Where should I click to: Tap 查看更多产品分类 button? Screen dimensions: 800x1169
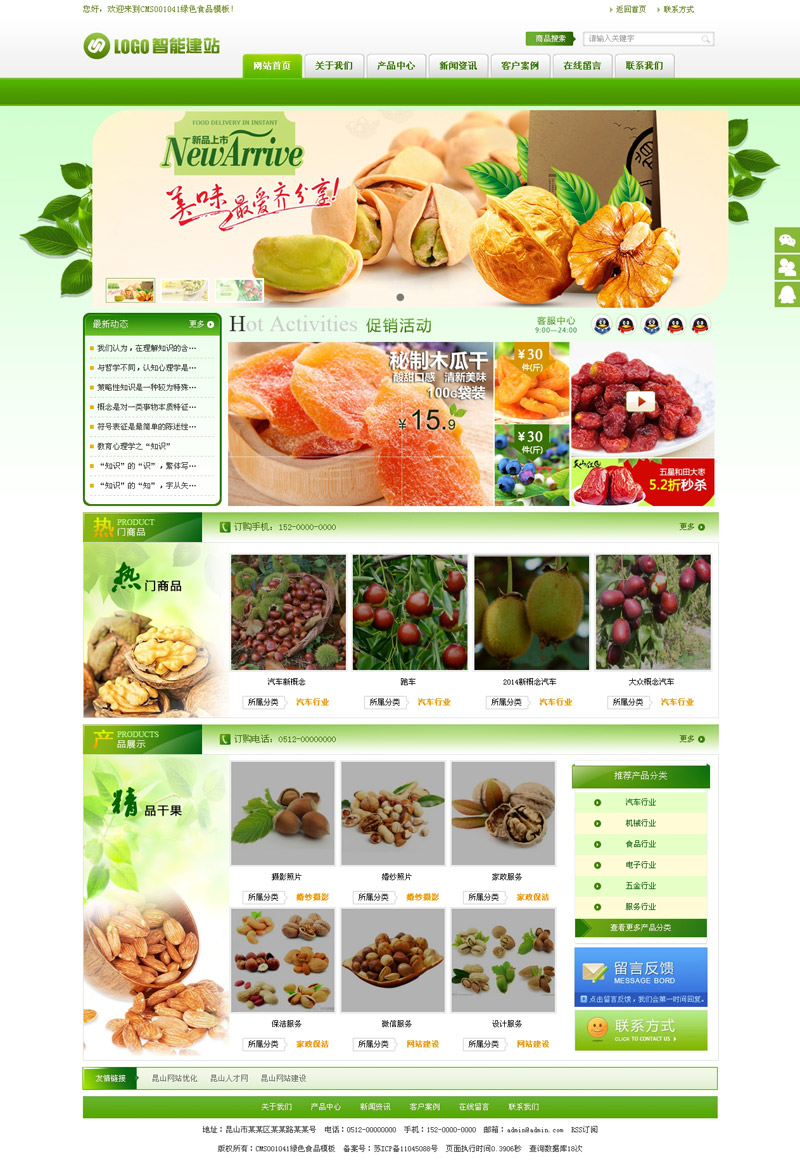[x=640, y=928]
